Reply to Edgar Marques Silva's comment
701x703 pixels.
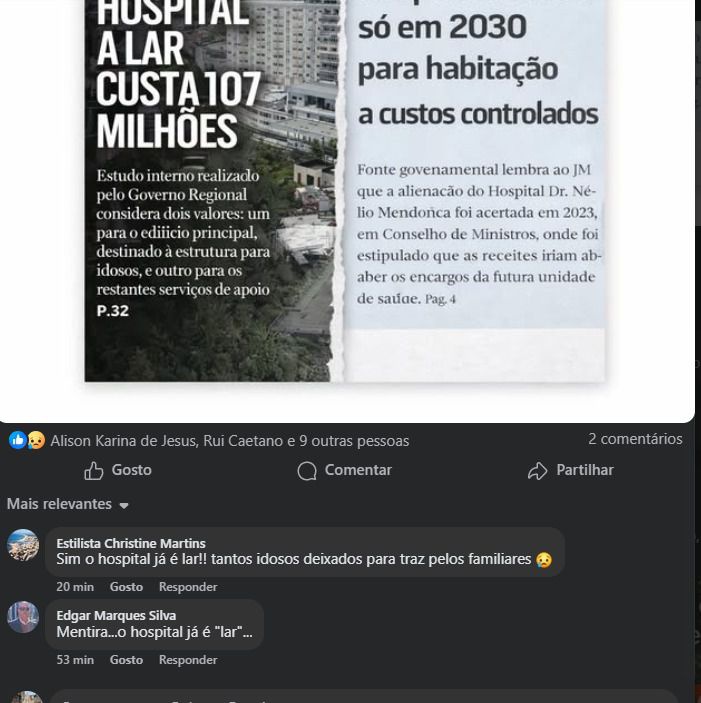pyautogui.click(x=188, y=660)
